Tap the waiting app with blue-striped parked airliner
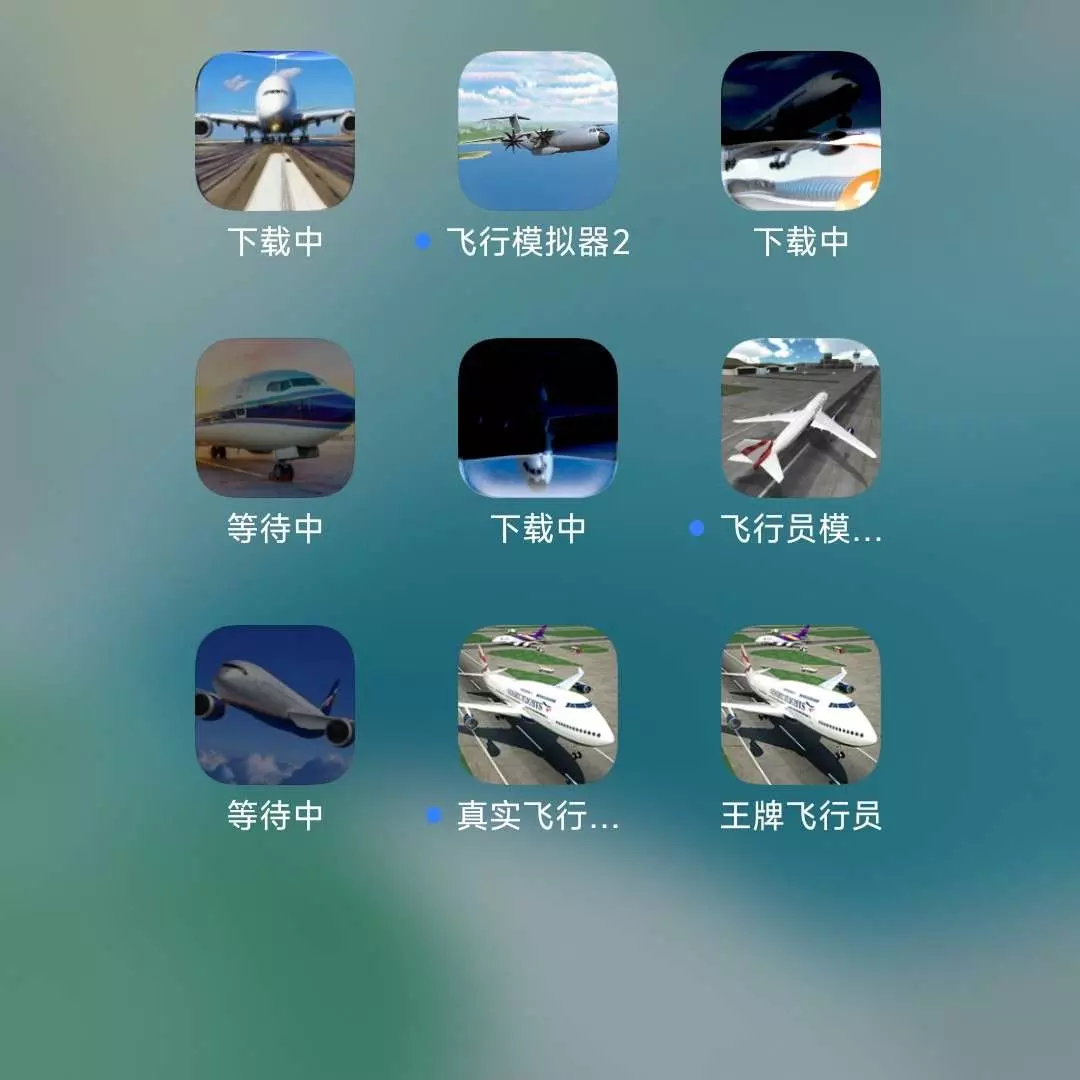 pos(275,417)
